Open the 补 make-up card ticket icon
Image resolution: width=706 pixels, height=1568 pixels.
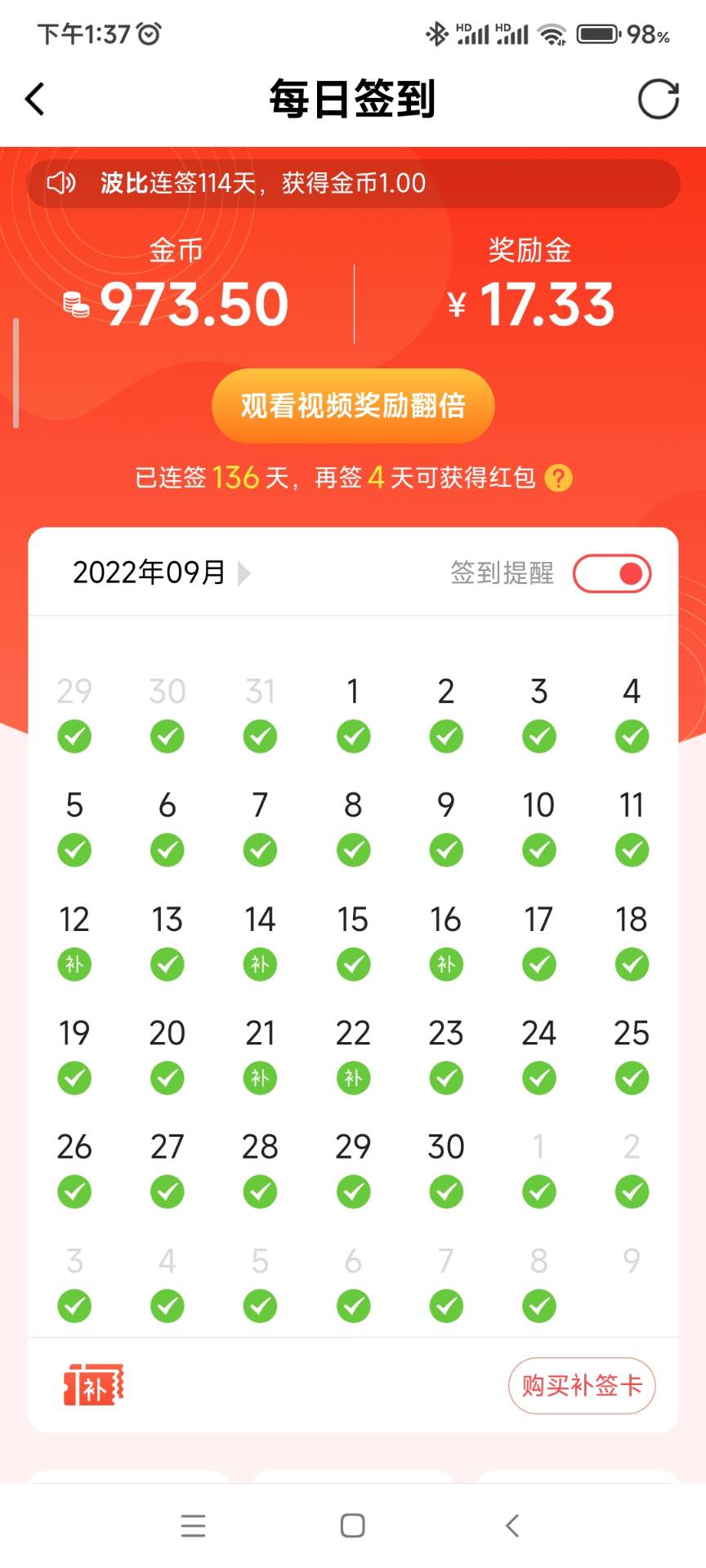(93, 1385)
